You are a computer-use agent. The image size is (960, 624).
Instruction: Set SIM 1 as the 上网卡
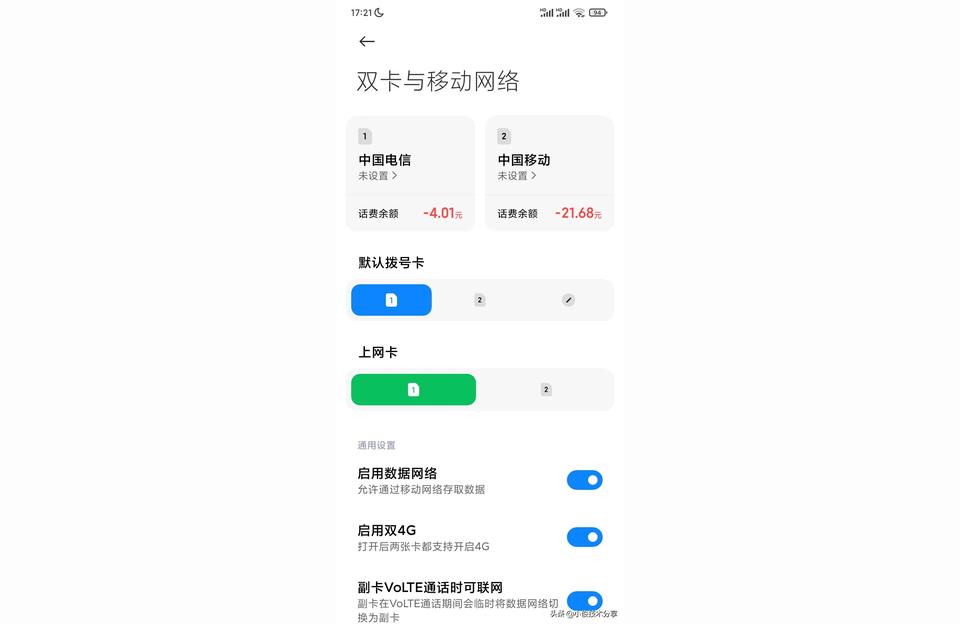click(413, 390)
